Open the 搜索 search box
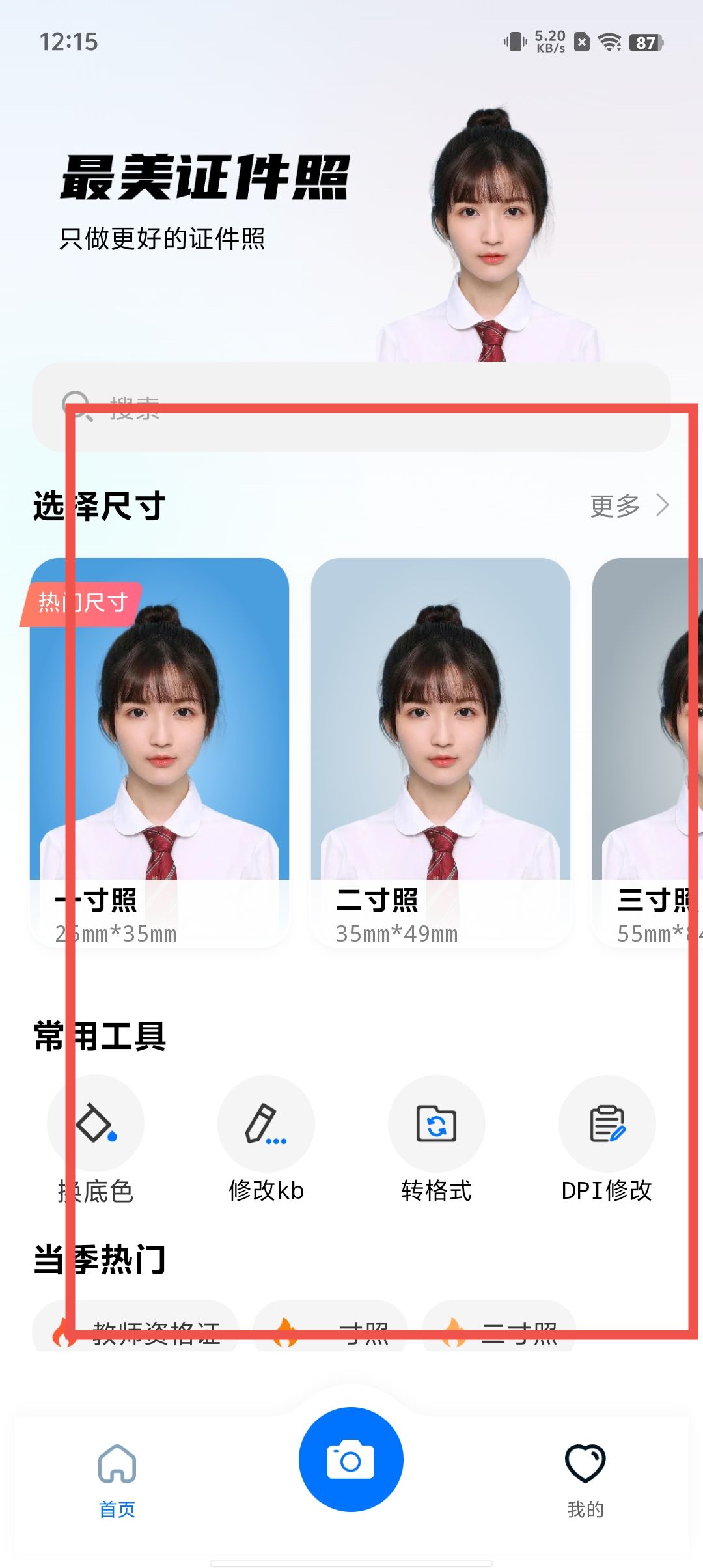 pyautogui.click(x=351, y=407)
